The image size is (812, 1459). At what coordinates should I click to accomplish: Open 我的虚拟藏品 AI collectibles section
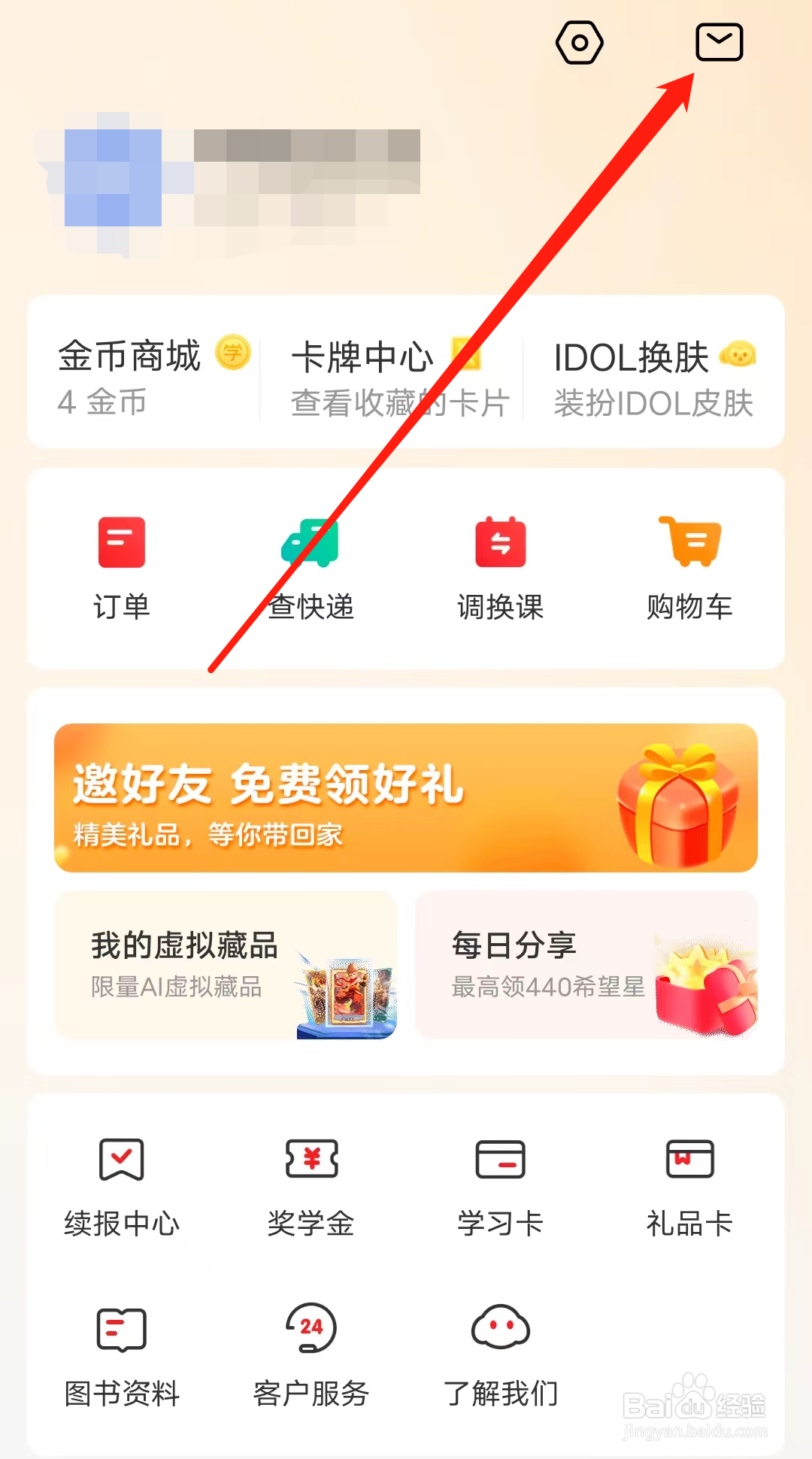(226, 966)
